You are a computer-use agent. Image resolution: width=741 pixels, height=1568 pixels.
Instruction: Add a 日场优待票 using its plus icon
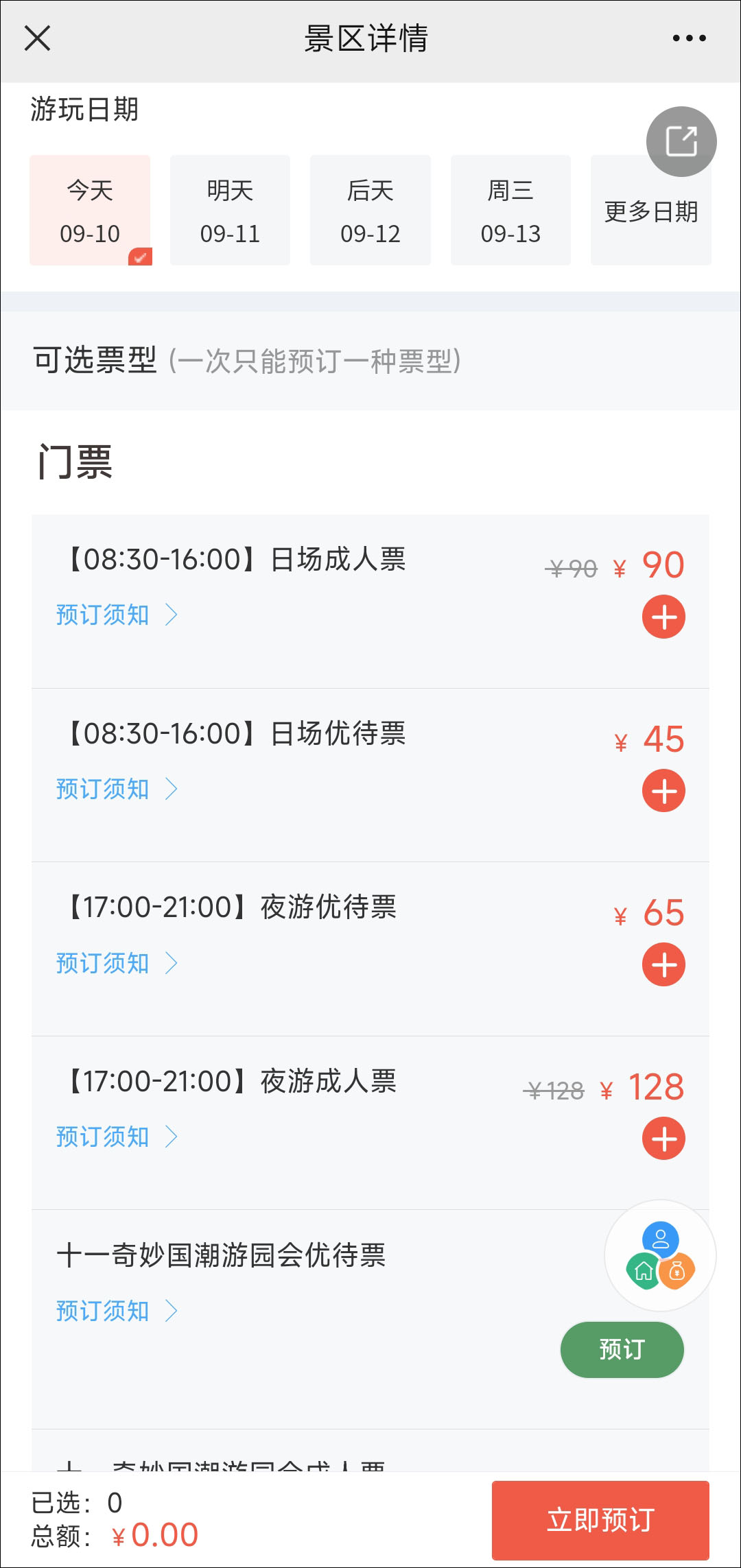[x=663, y=790]
